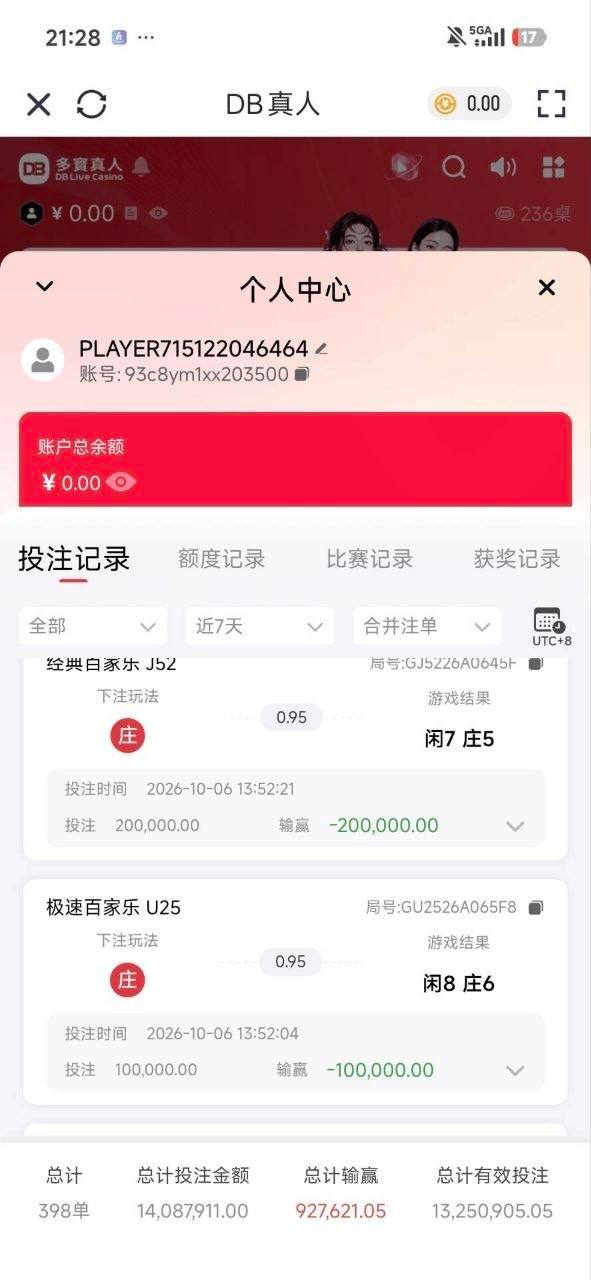Close the DB真人 webview with X
Viewport: 591px width, 1280px height.
[x=38, y=104]
